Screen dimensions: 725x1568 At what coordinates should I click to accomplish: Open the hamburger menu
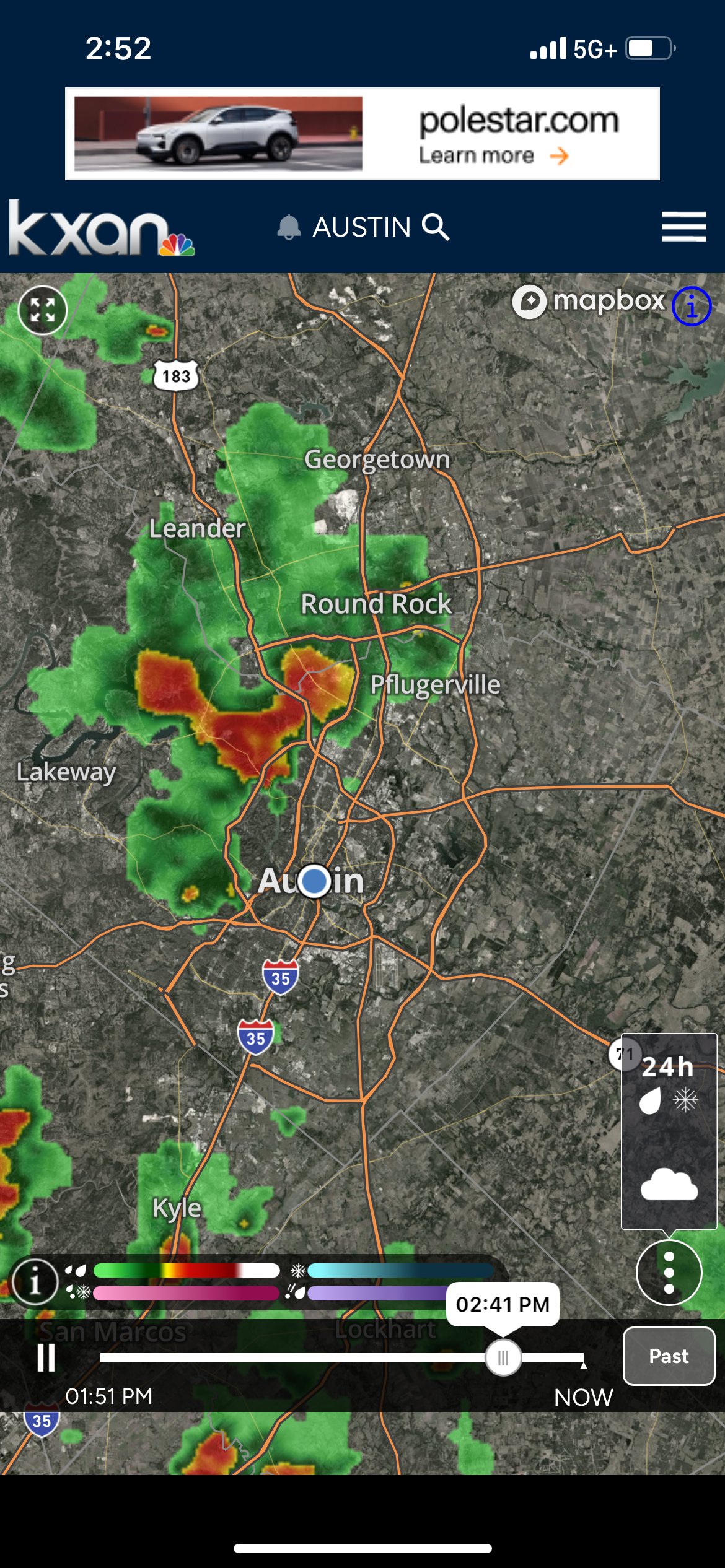click(683, 227)
